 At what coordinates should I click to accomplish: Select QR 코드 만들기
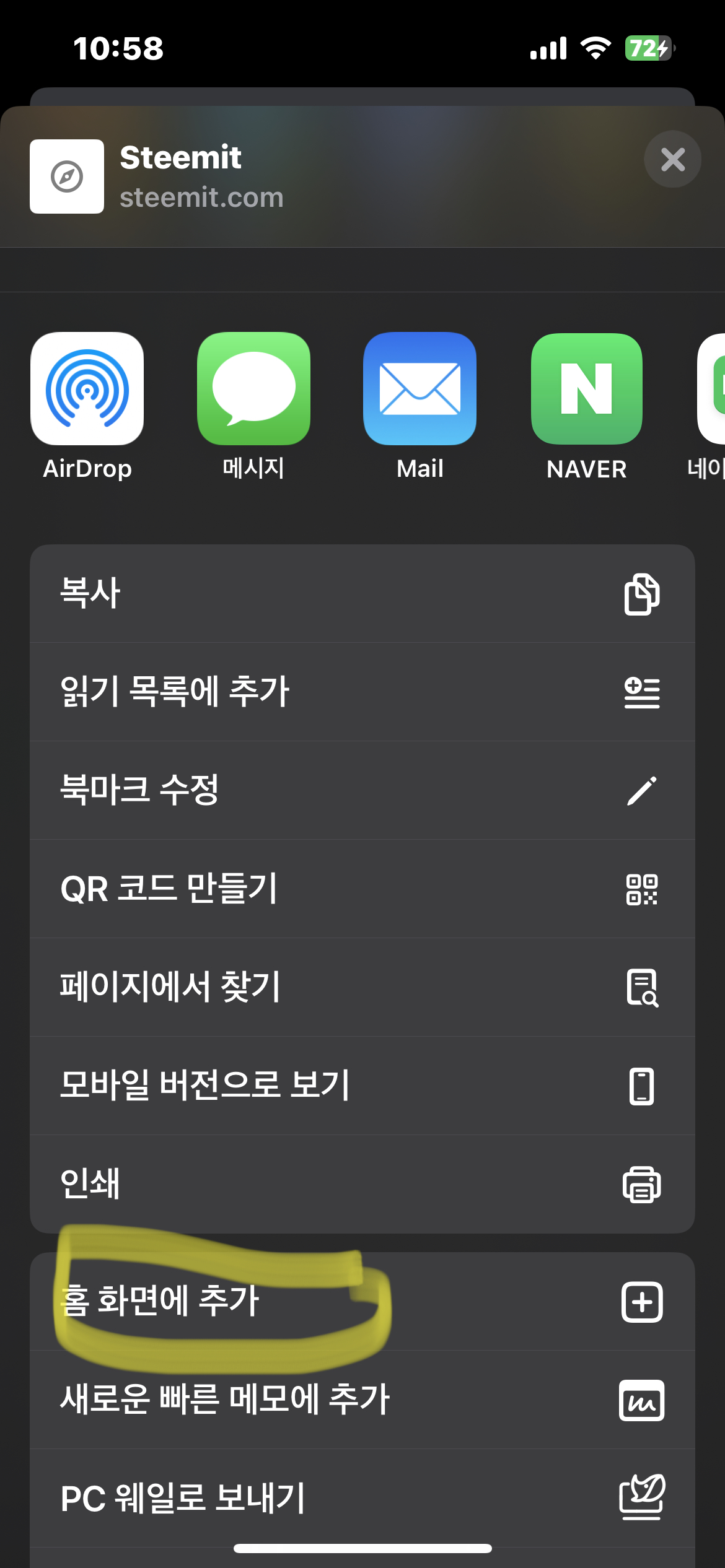click(362, 889)
